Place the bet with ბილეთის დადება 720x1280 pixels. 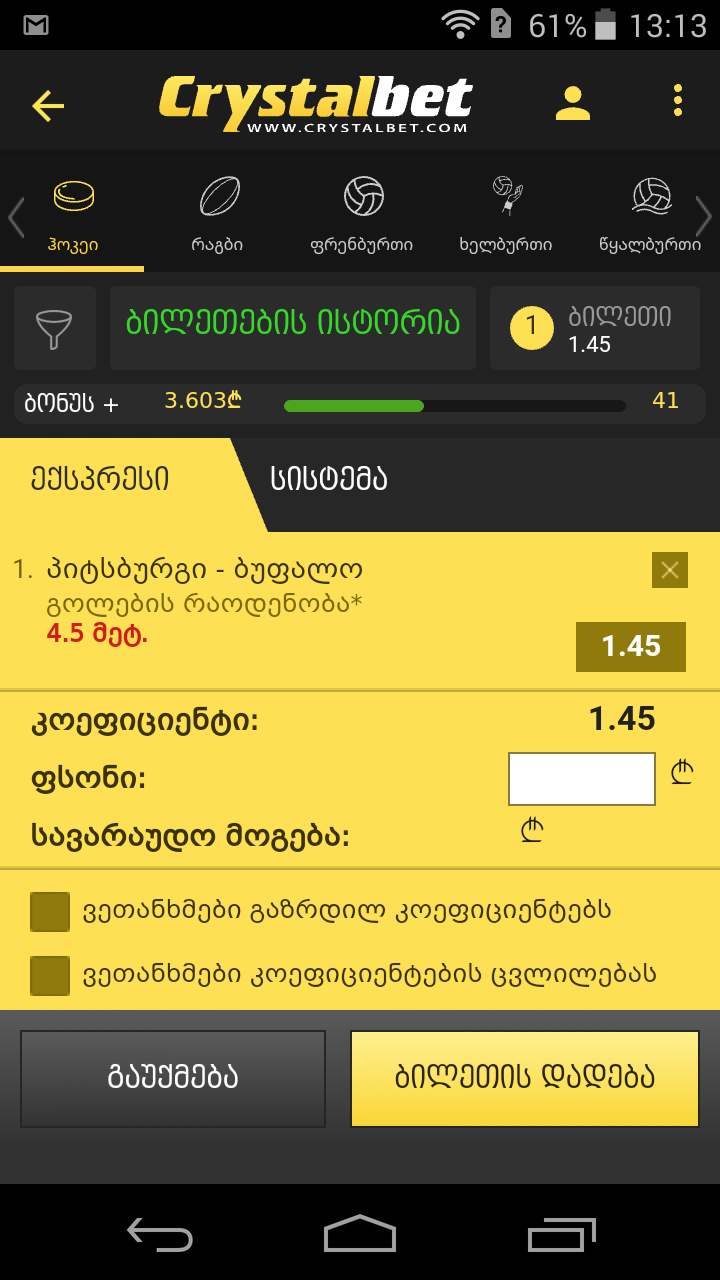(525, 1078)
